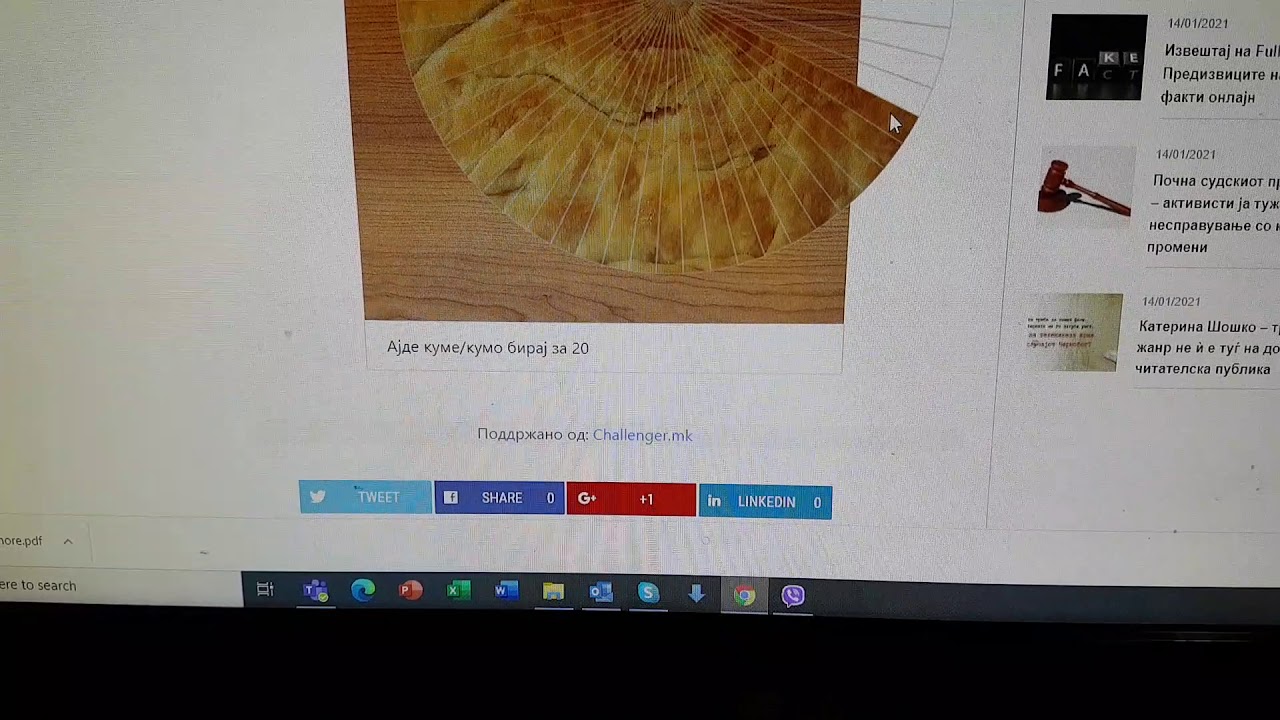
Task: Launch PowerPoint from the taskbar
Action: [410, 591]
